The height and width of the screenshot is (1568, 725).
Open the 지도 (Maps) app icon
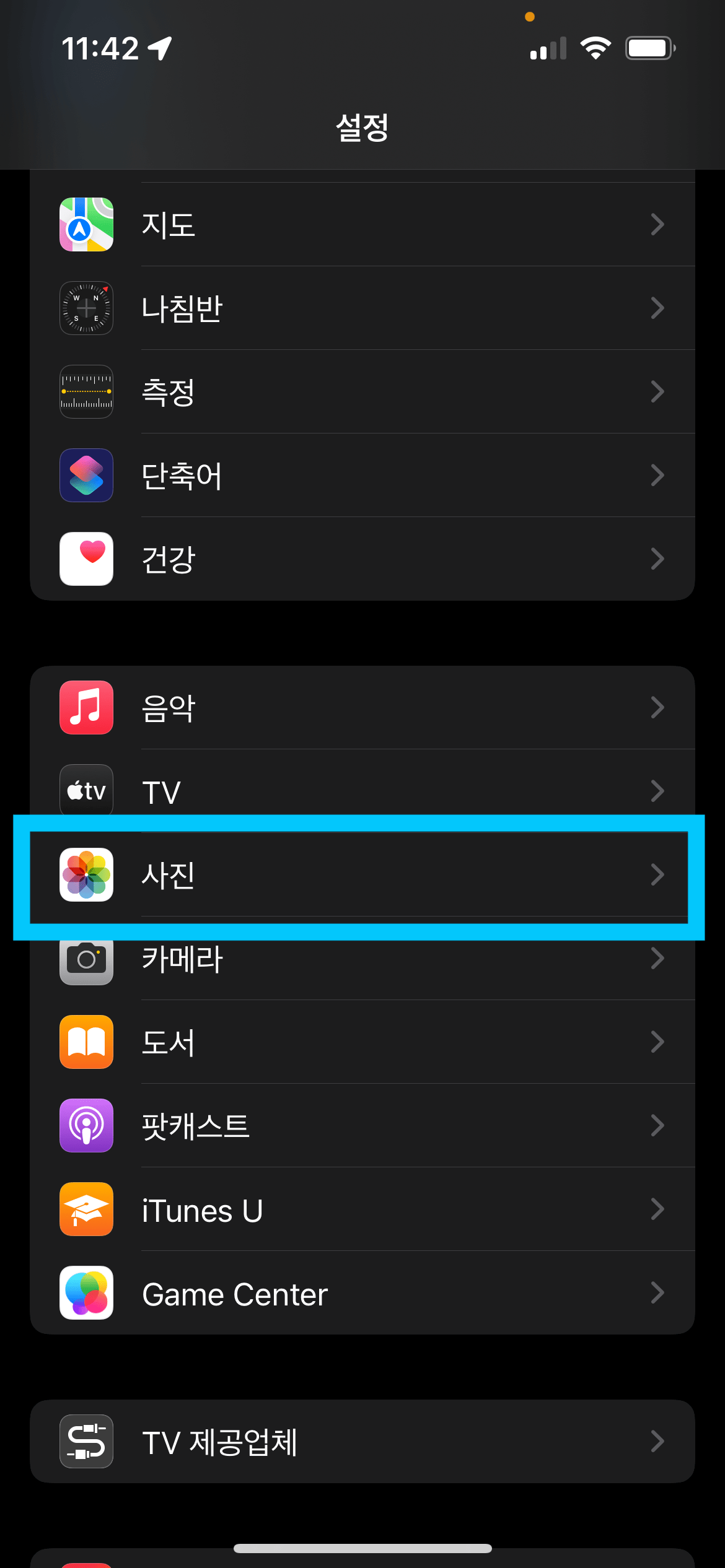tap(86, 224)
